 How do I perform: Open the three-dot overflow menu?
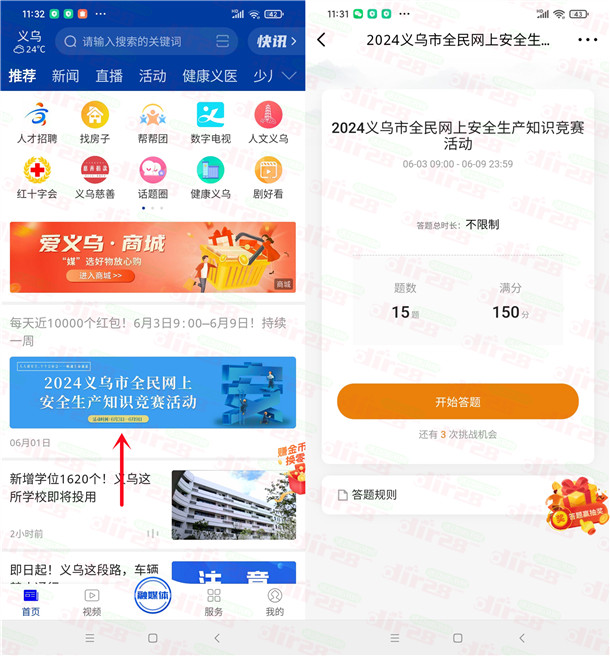(x=587, y=40)
